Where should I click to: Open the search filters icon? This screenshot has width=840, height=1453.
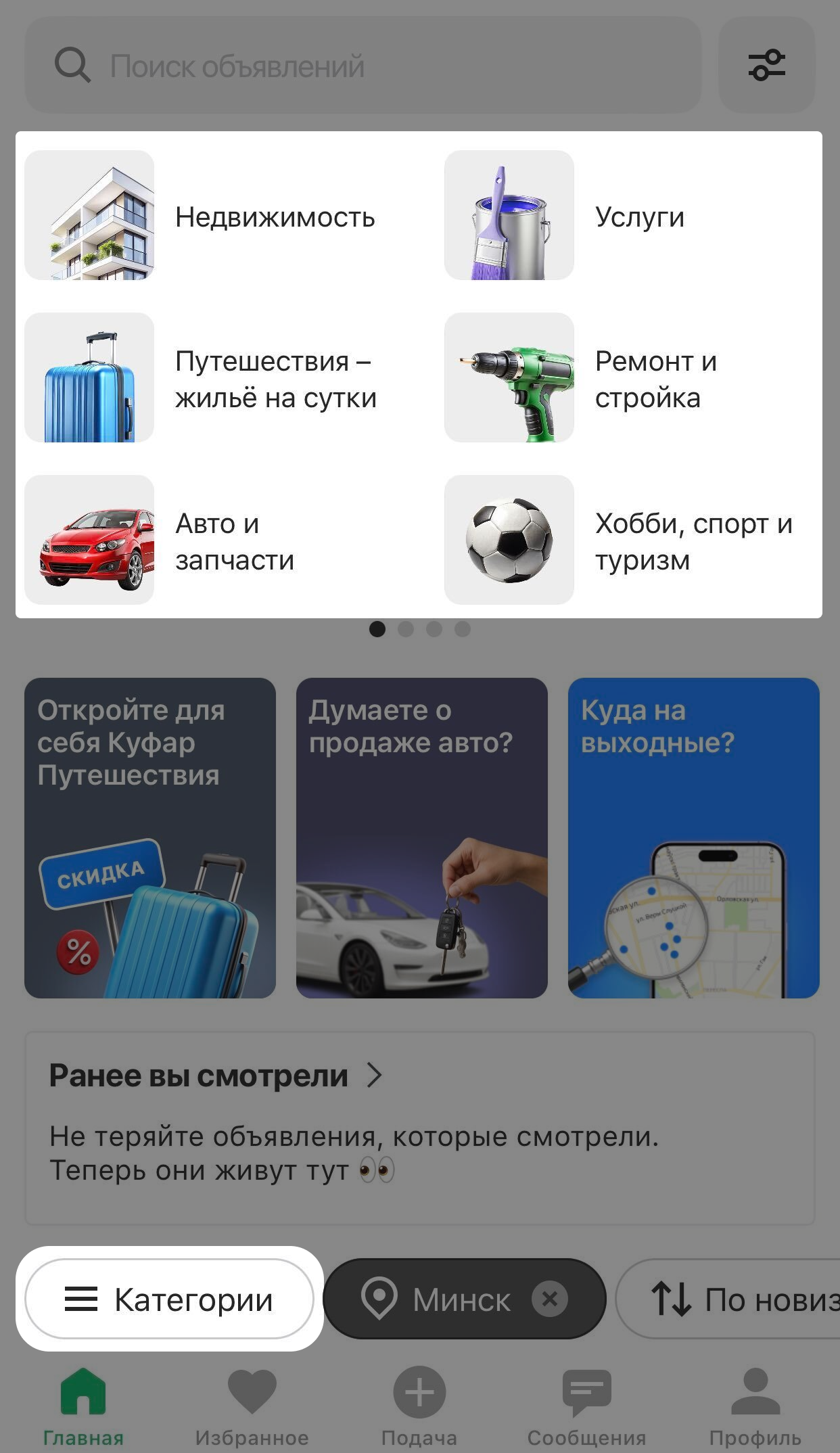click(x=766, y=65)
